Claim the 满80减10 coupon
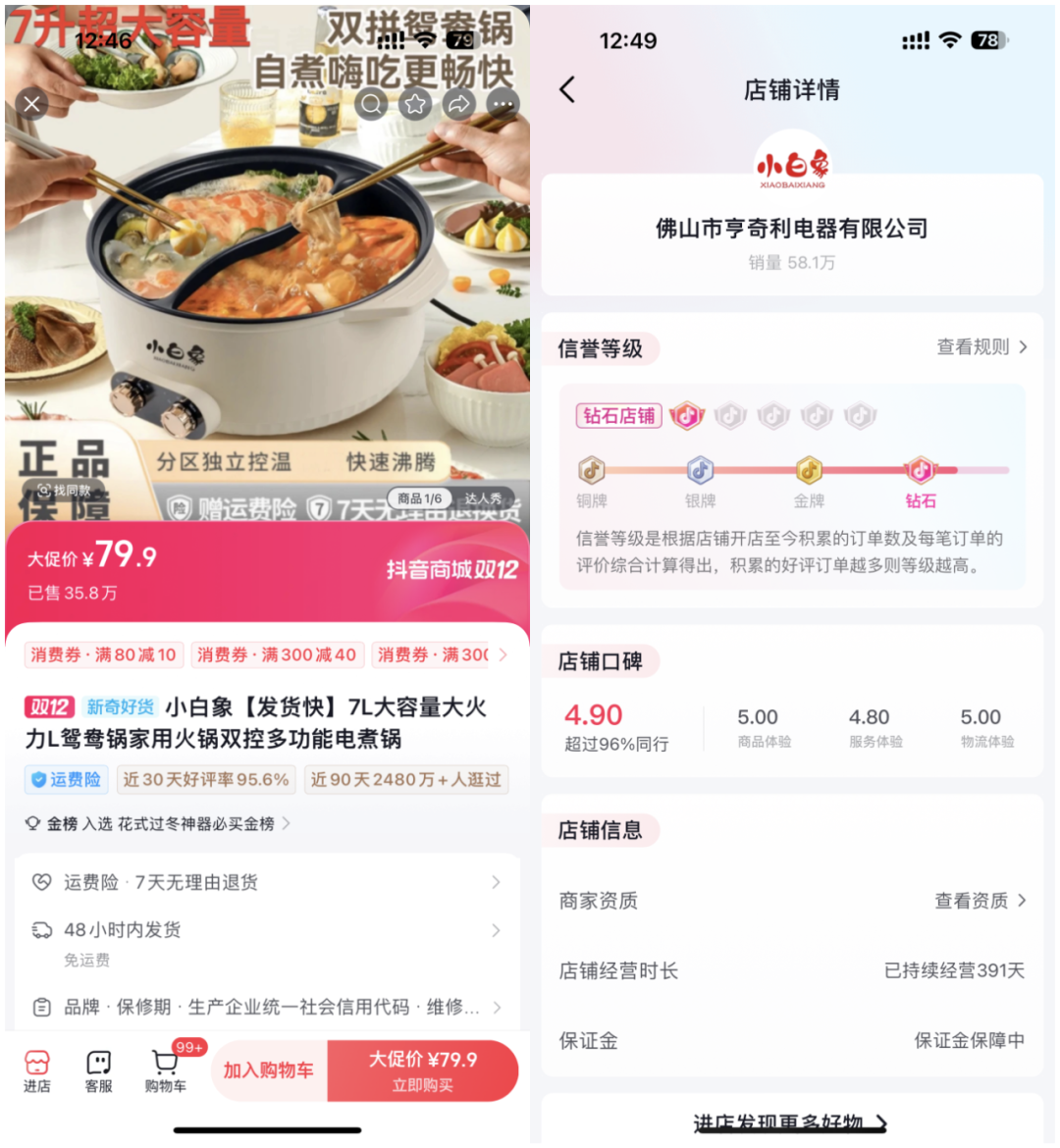 point(103,654)
